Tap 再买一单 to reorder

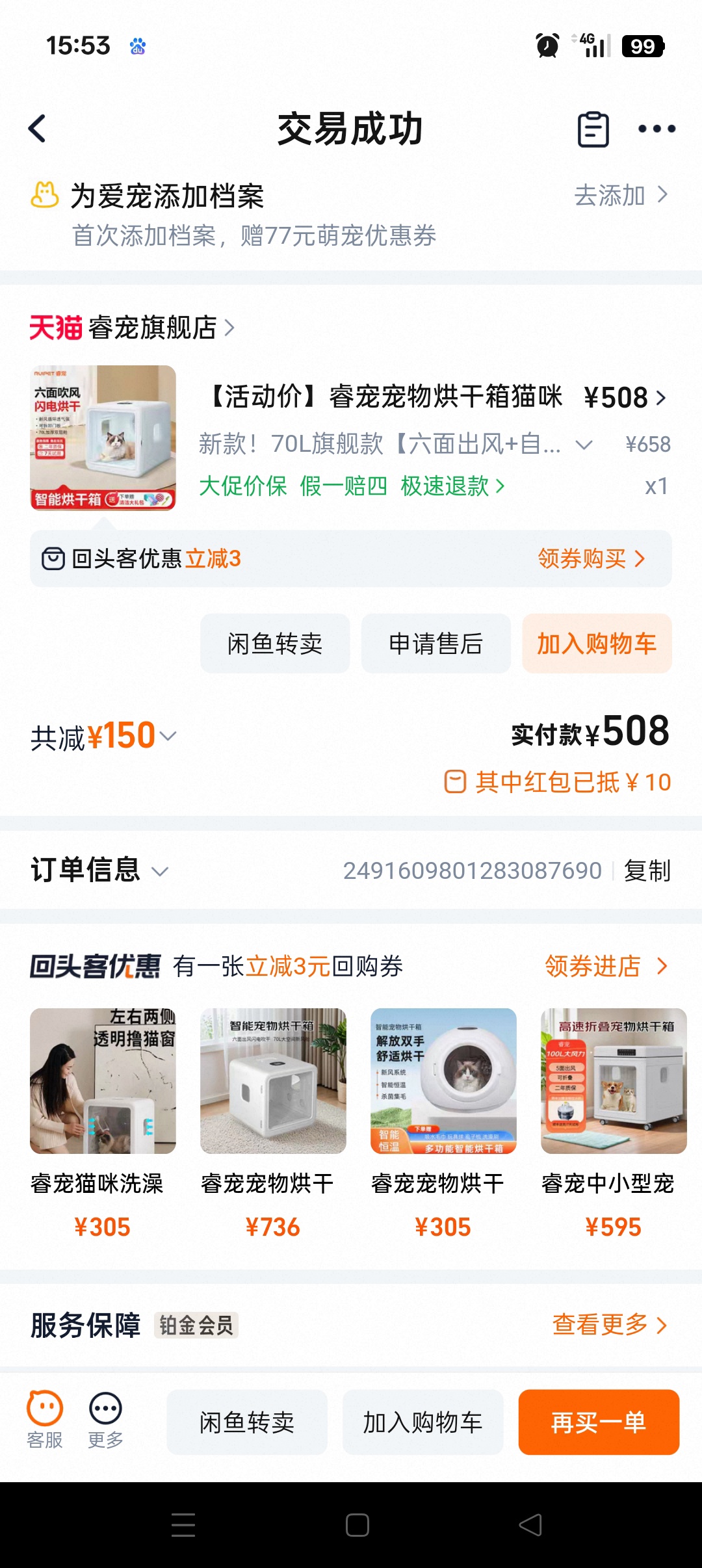(599, 1422)
